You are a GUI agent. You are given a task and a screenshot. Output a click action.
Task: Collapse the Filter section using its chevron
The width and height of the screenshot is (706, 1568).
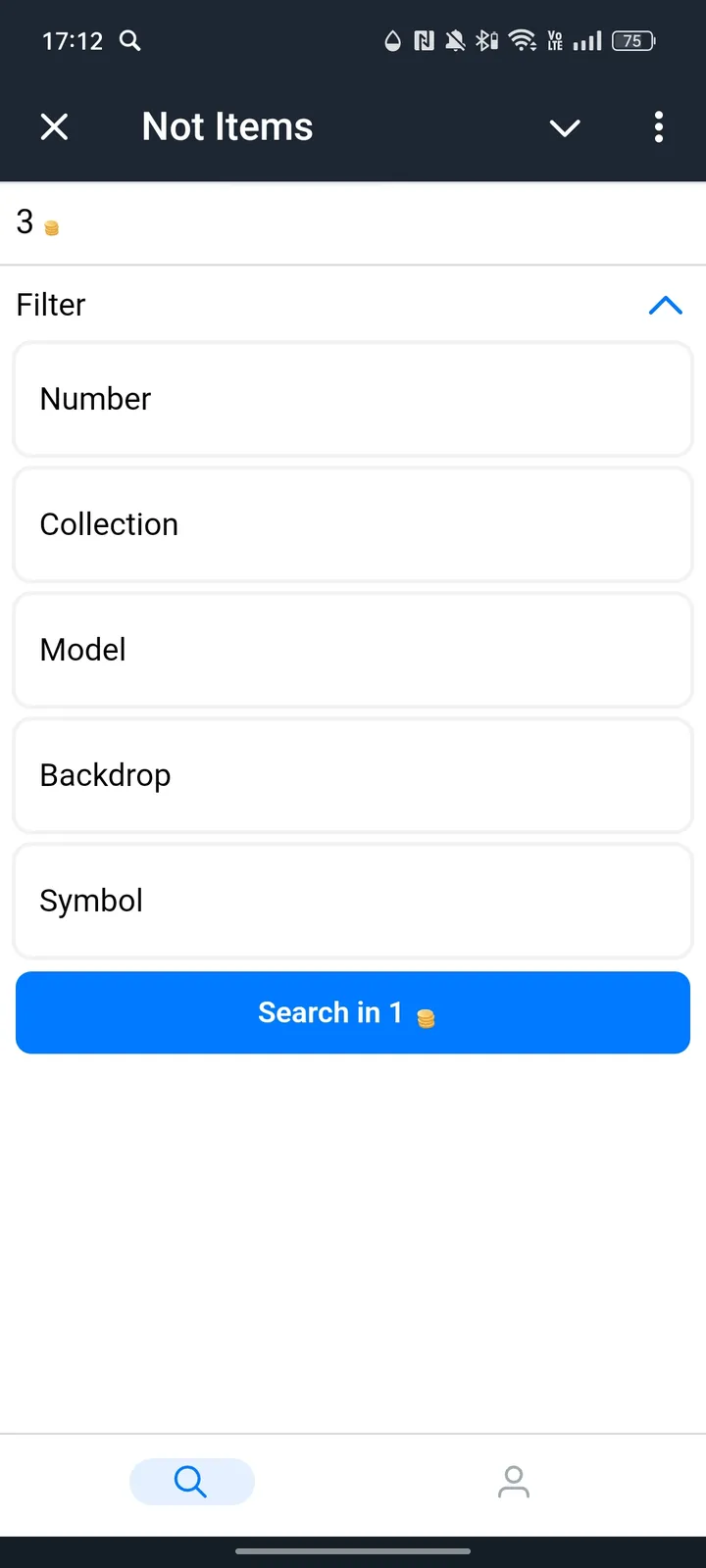(x=665, y=305)
